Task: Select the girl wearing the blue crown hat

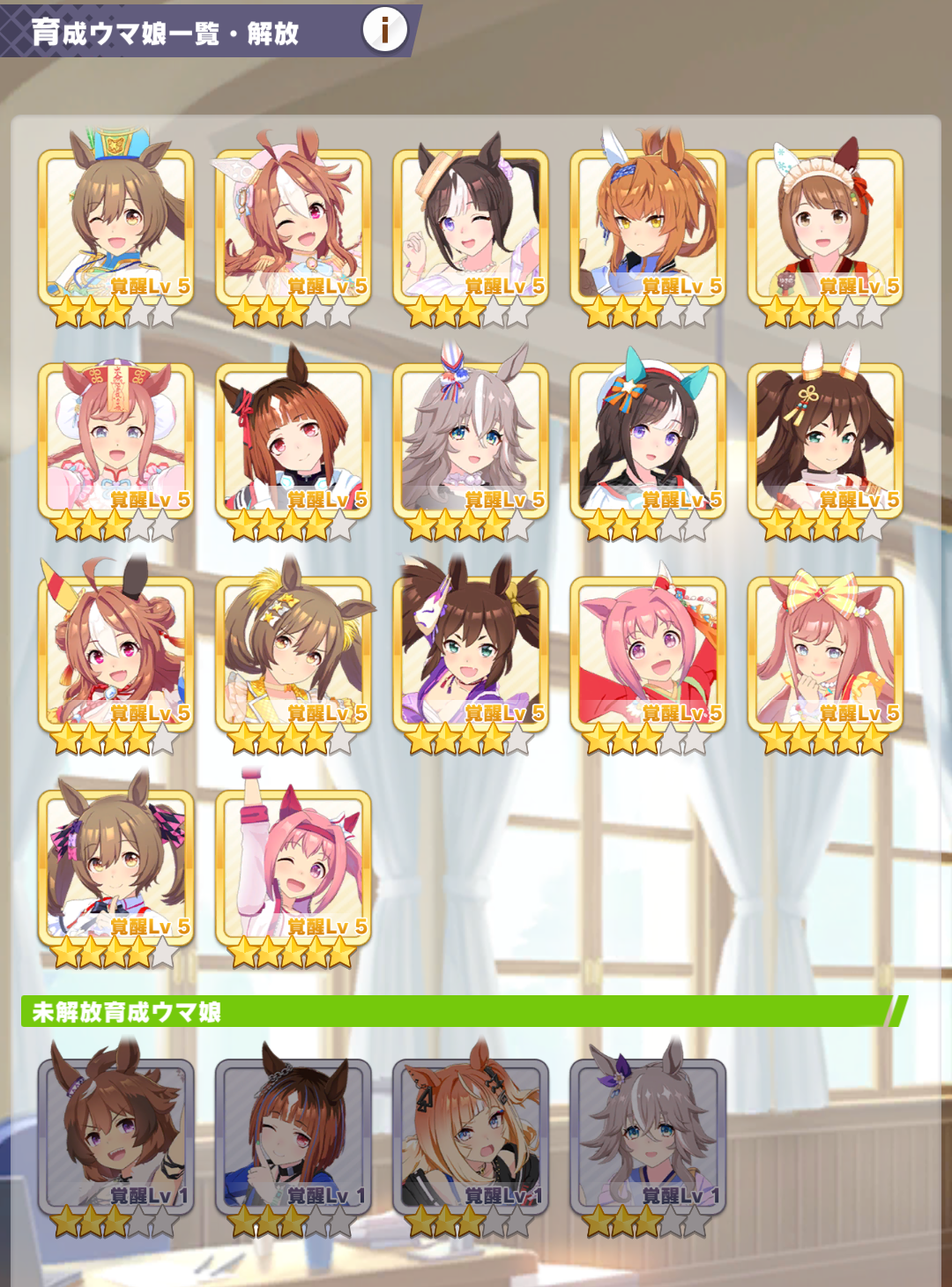Action: 115,227
